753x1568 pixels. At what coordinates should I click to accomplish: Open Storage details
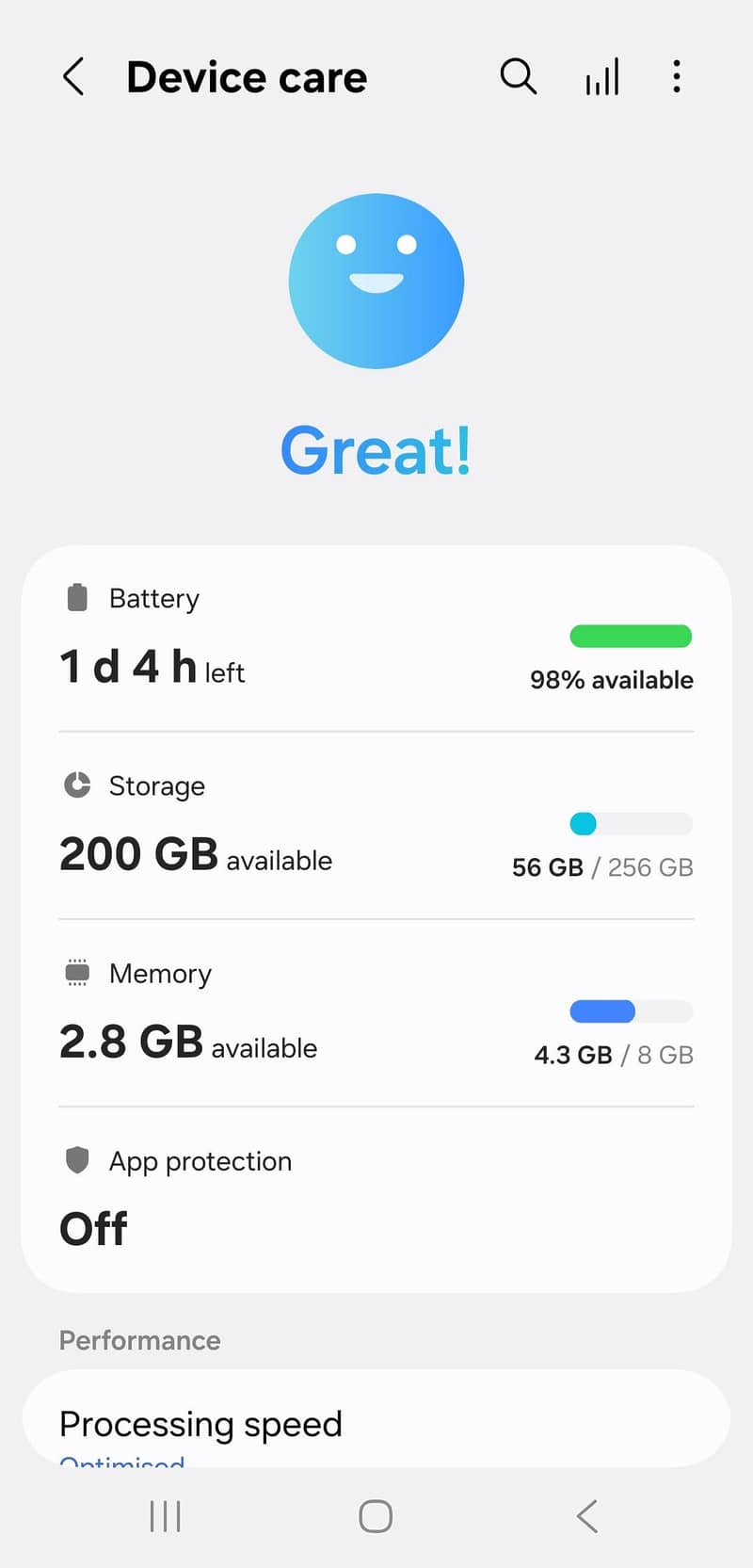[x=376, y=827]
